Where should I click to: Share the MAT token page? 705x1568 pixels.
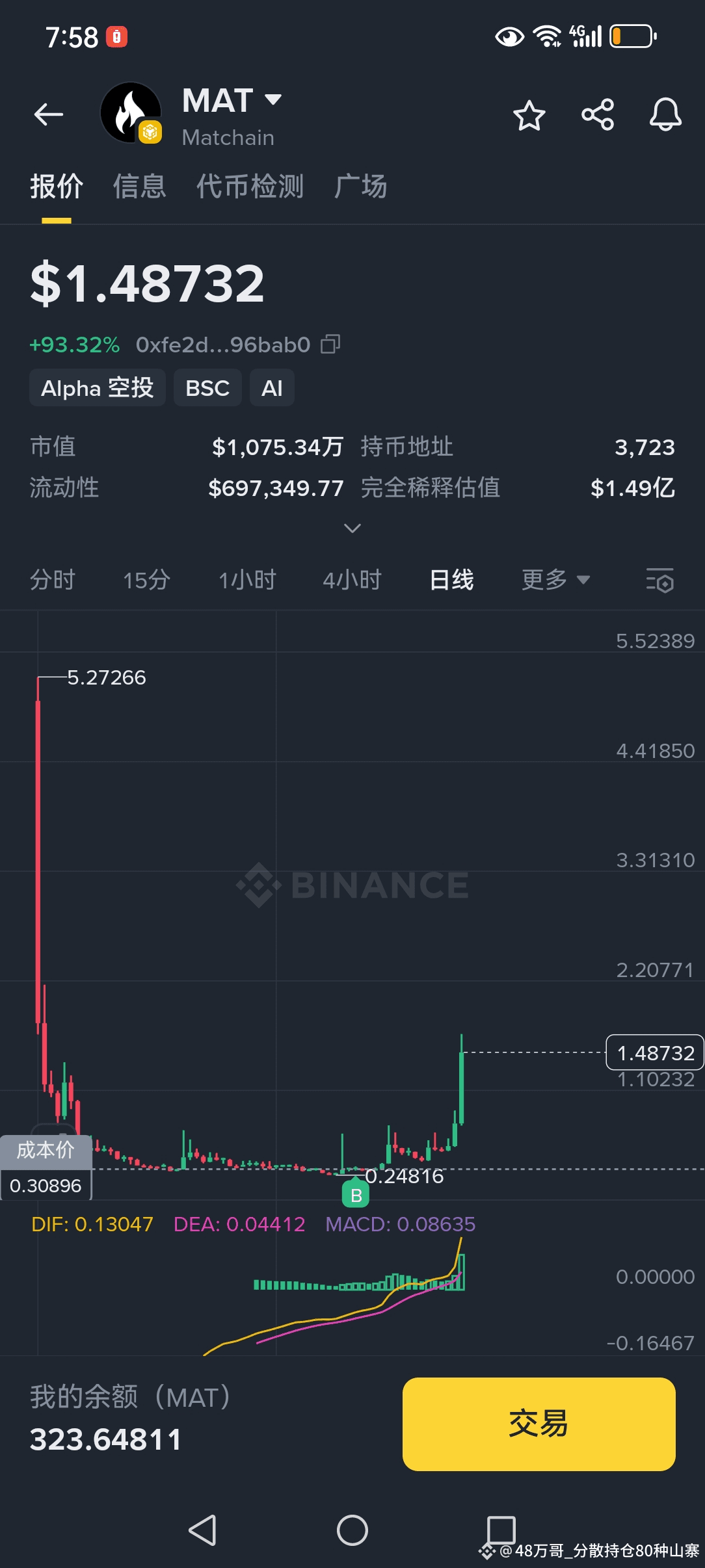tap(598, 115)
